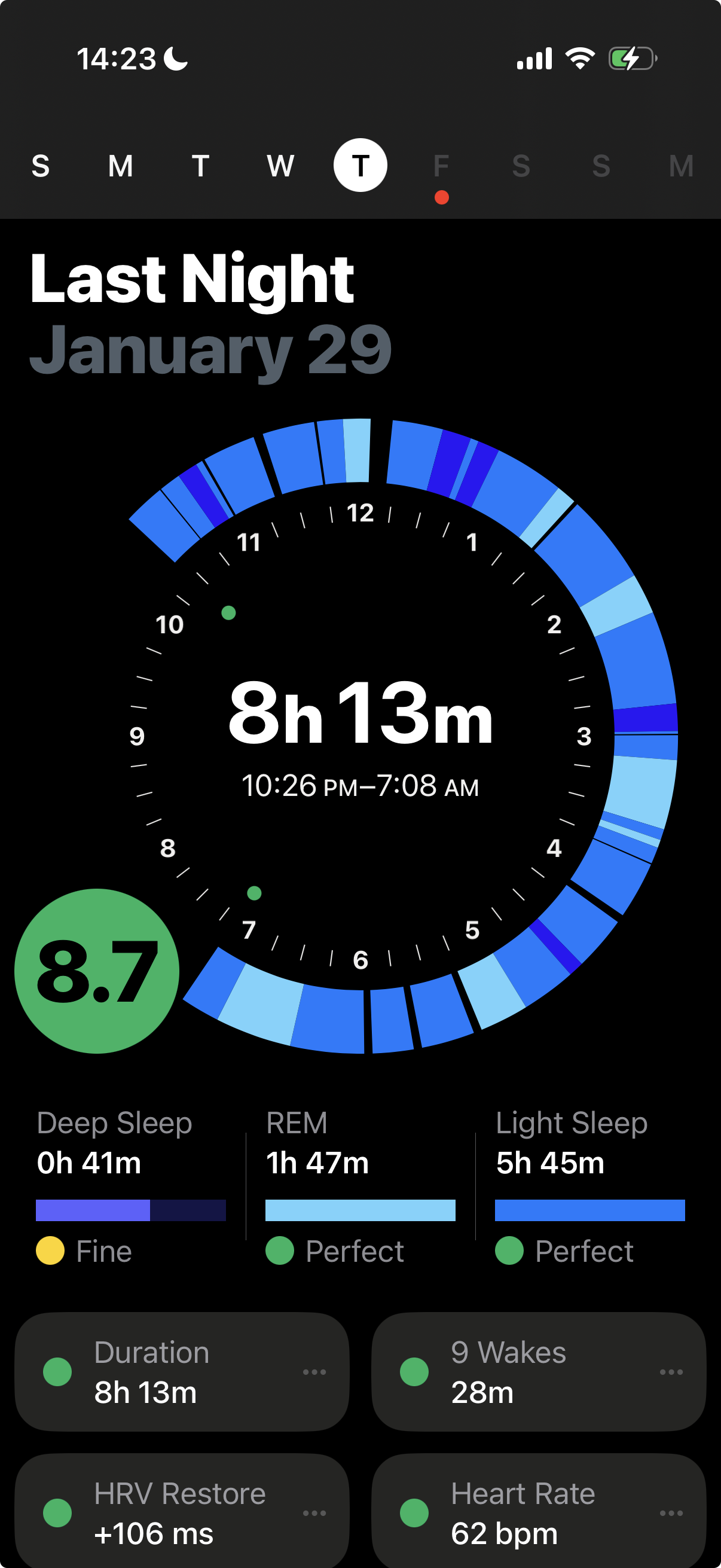Open the HRV Restore card's ellipsis menu
The image size is (721, 1568).
tap(314, 1512)
